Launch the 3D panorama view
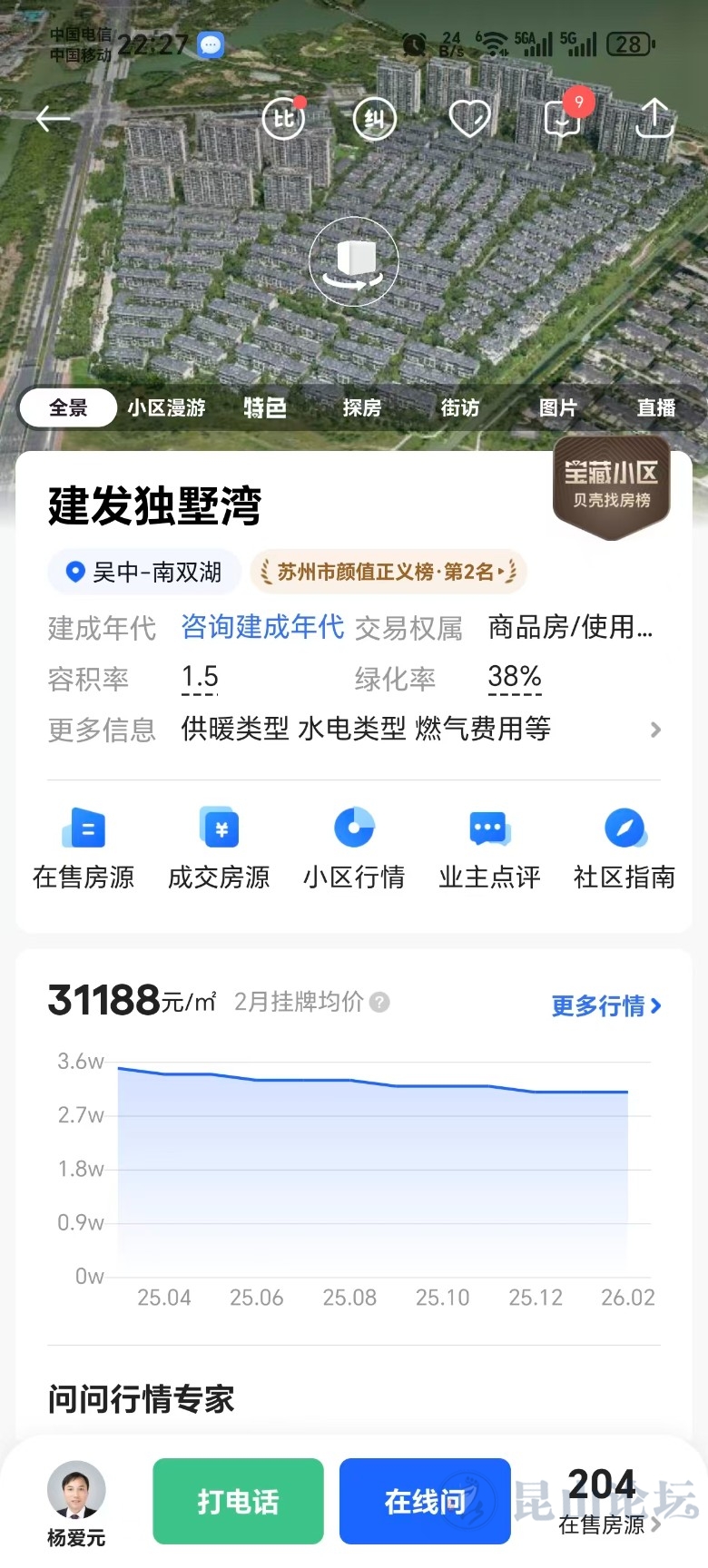Image resolution: width=708 pixels, height=1568 pixels. click(354, 261)
